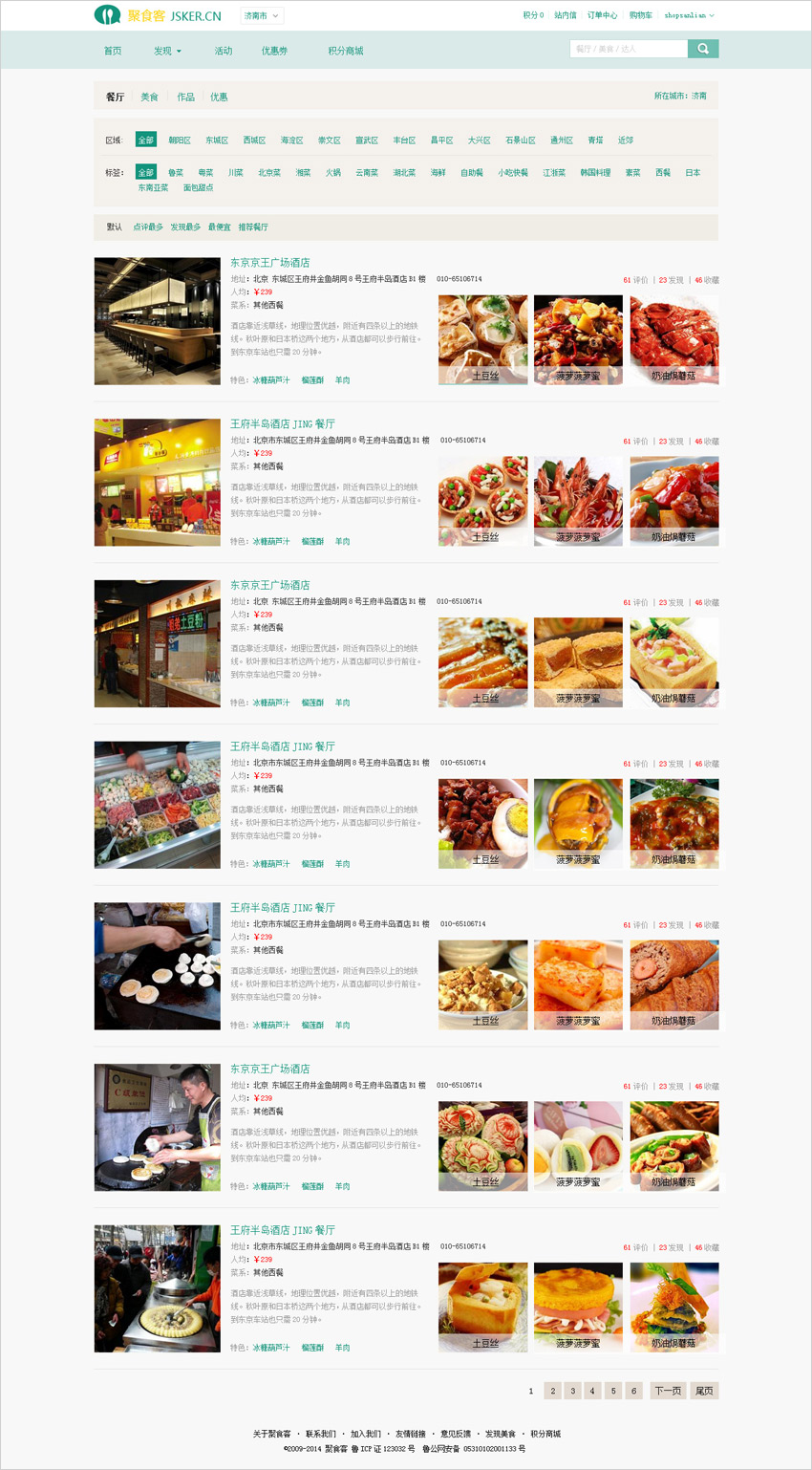Focus the 餐厅/美食/达人 search field
Viewport: 812px width, 1470px height.
[x=628, y=49]
